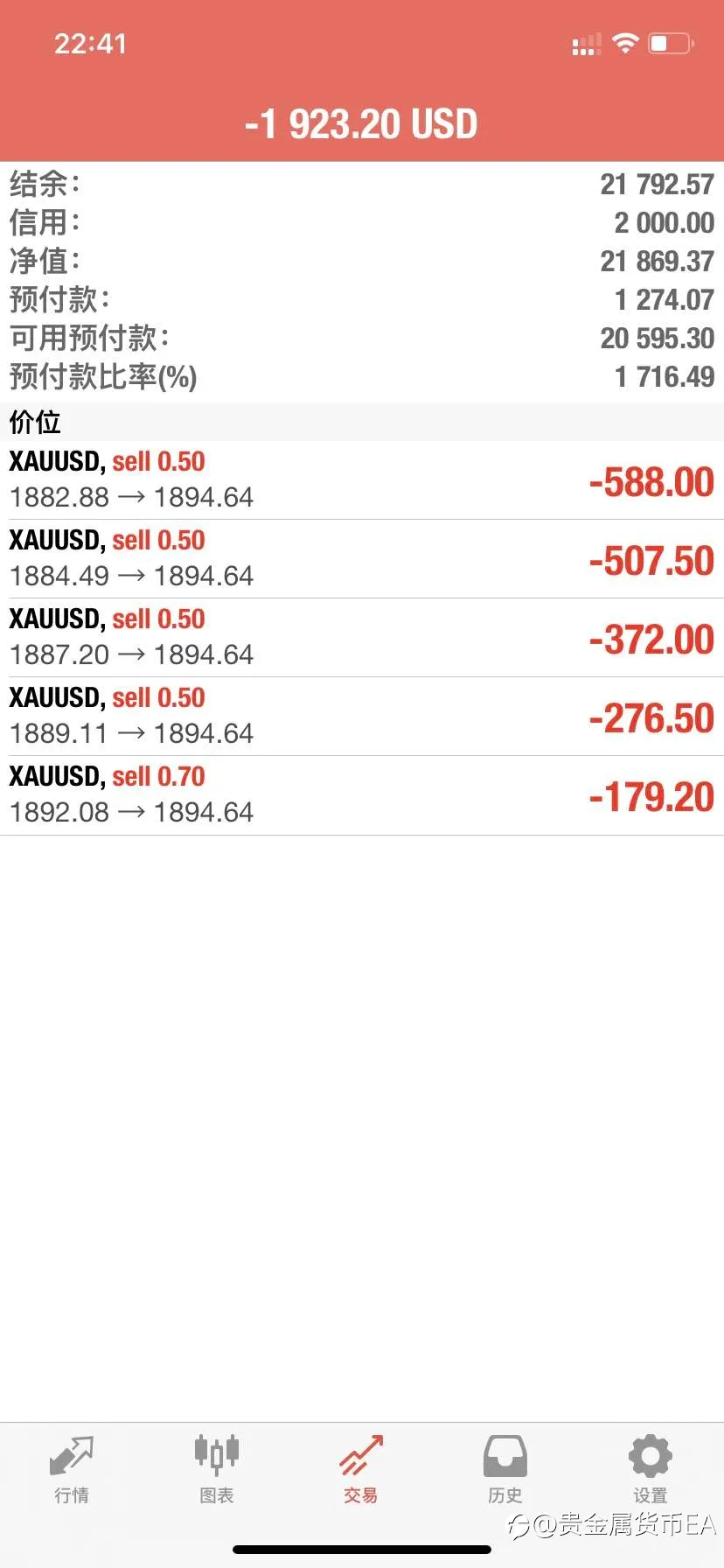
Task: Open the 设置 settings tab
Action: [651, 1470]
